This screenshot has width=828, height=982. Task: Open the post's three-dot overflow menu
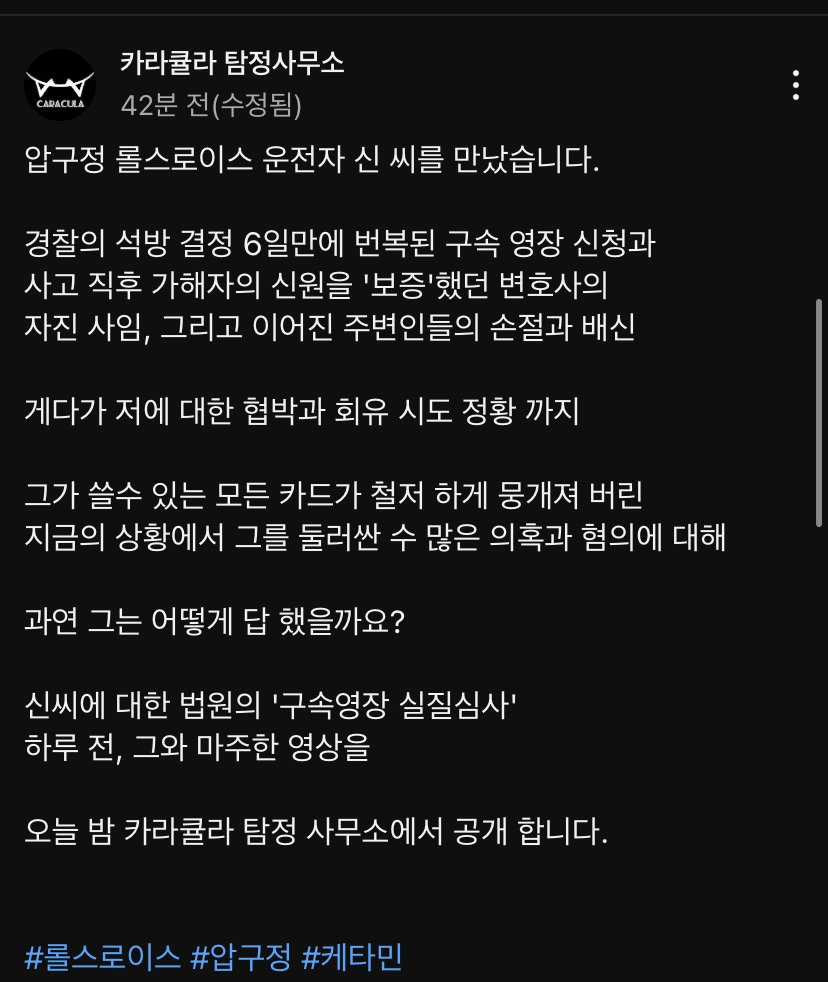tap(795, 85)
